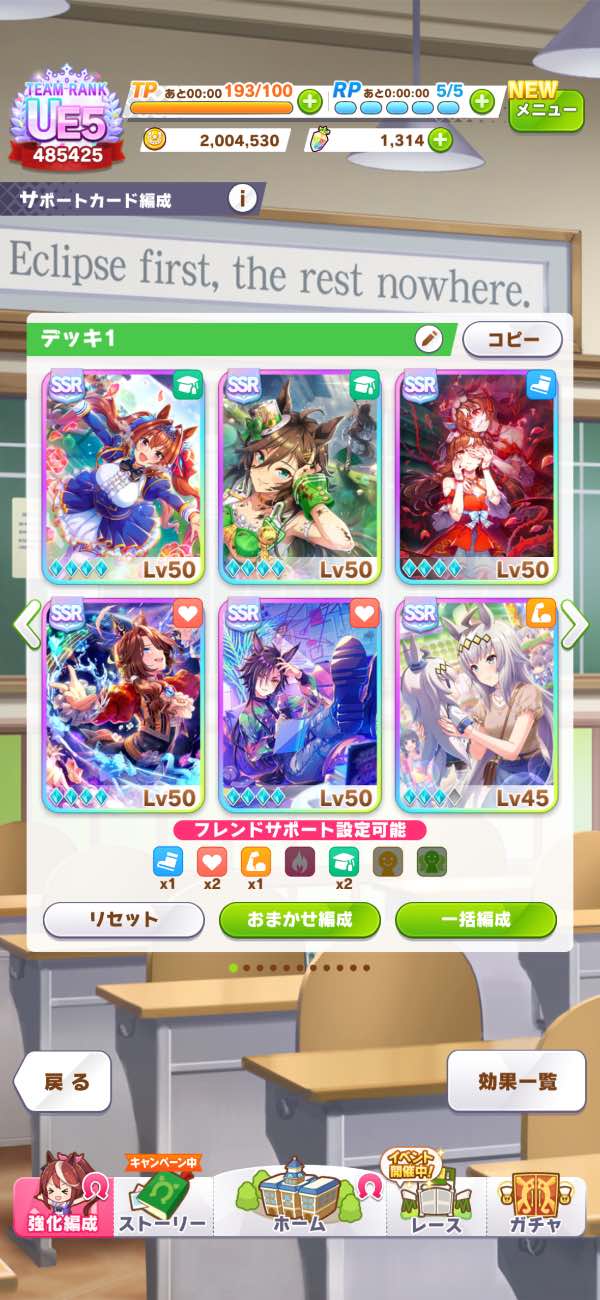The height and width of the screenshot is (1300, 600).
Task: Open the info icon beside サポートカード編成
Action: pos(242,199)
